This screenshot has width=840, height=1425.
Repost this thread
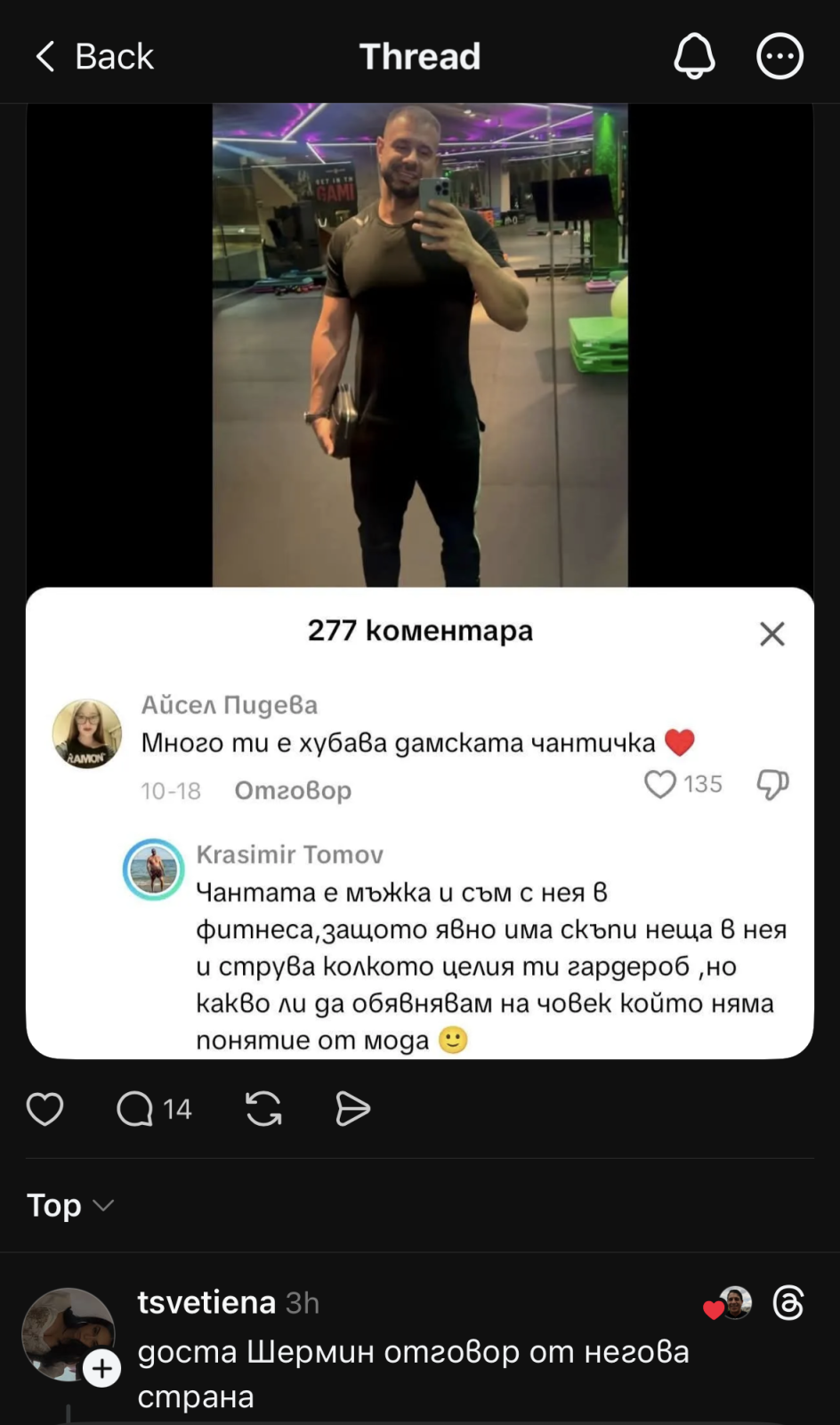tap(263, 1109)
